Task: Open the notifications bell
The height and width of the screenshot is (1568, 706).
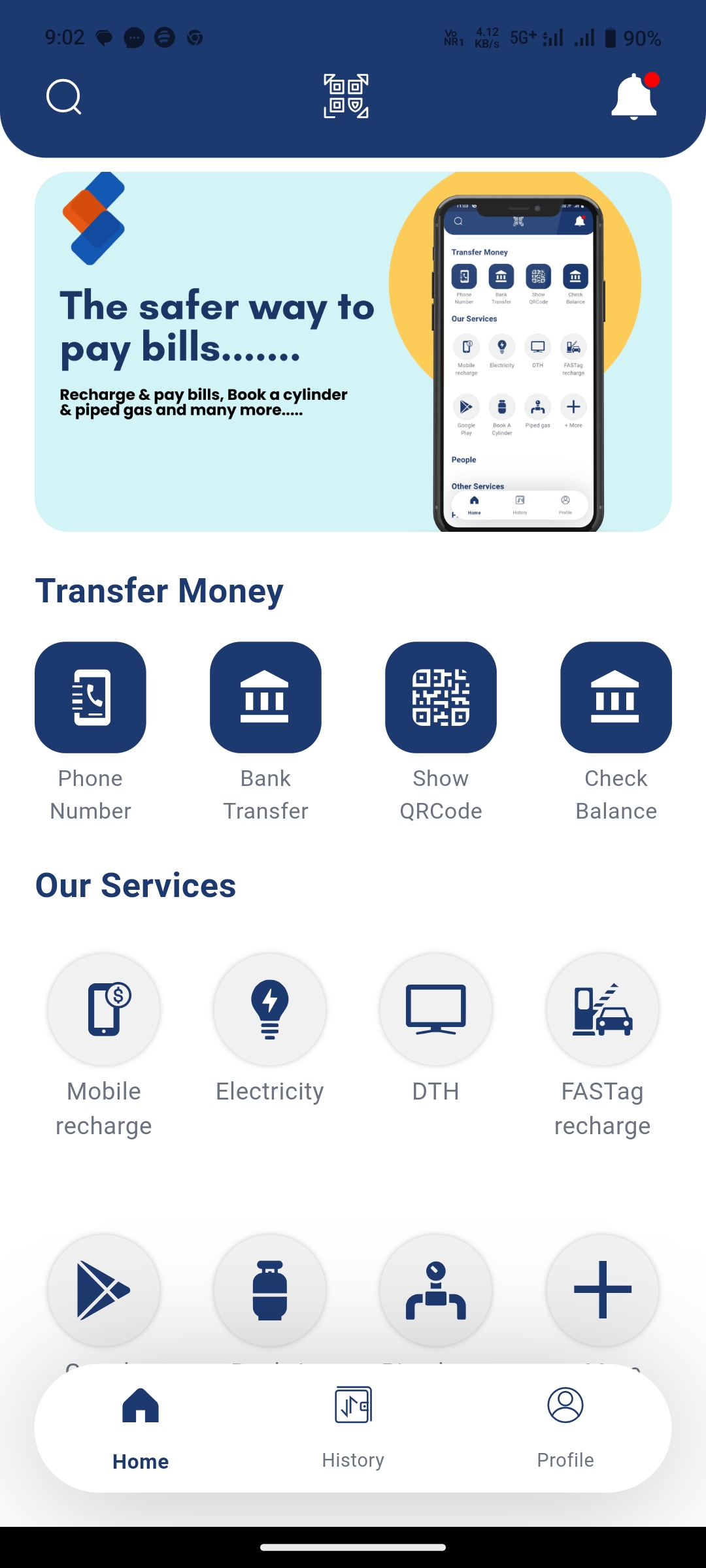Action: [x=633, y=97]
